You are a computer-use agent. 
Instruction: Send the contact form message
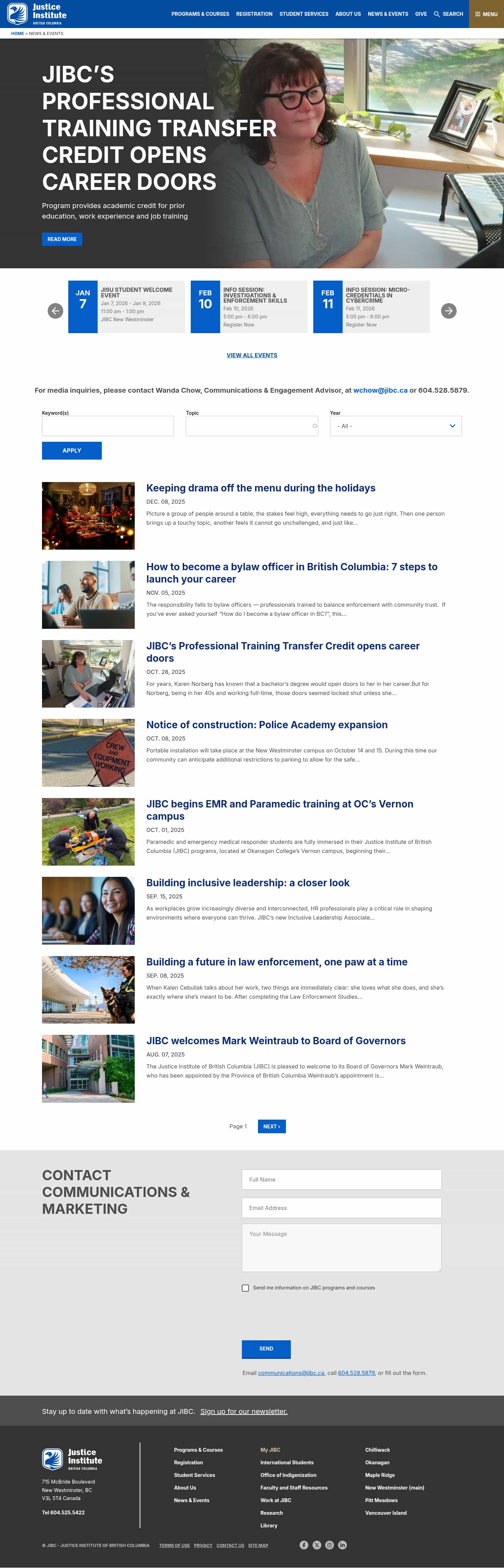(266, 1349)
